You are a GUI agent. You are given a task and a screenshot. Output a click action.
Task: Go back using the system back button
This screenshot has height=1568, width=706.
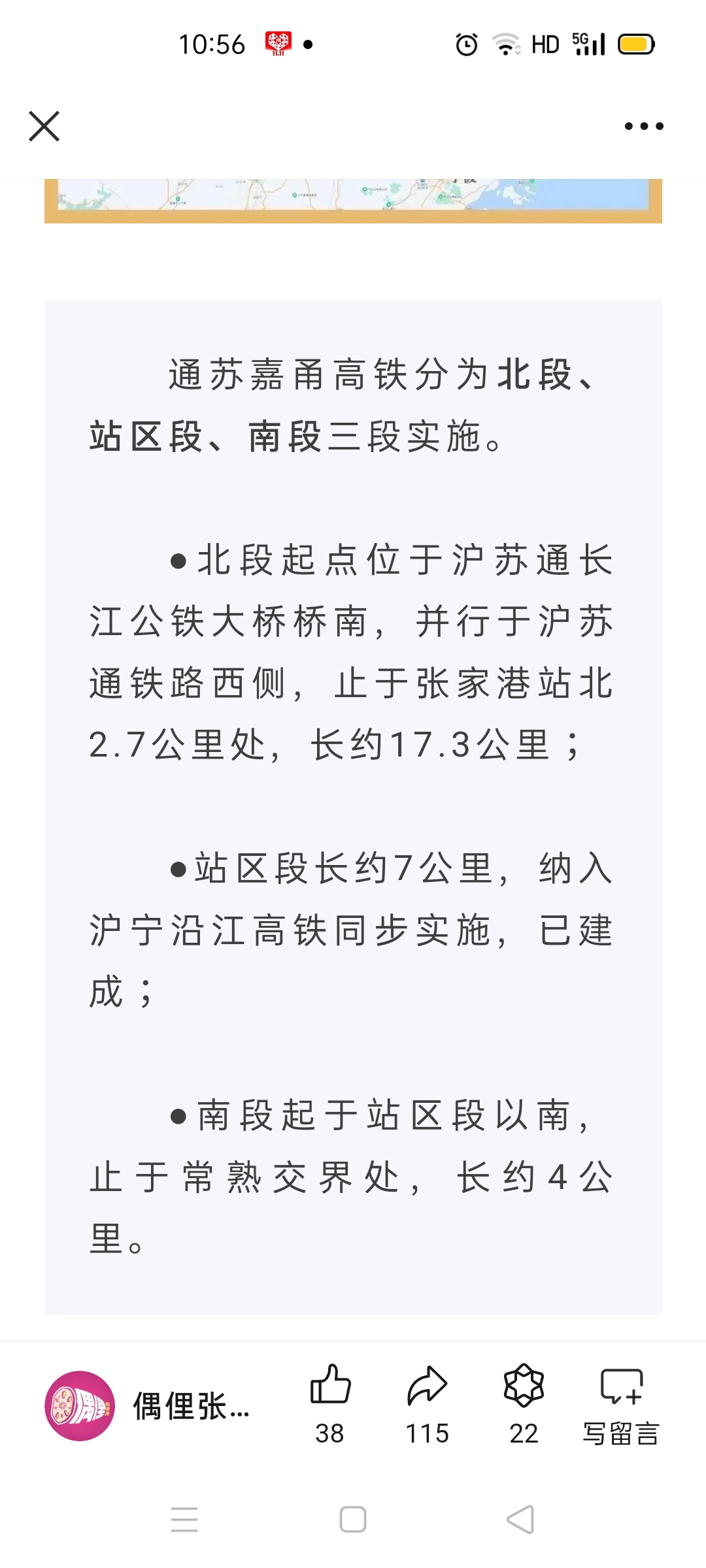[521, 1519]
